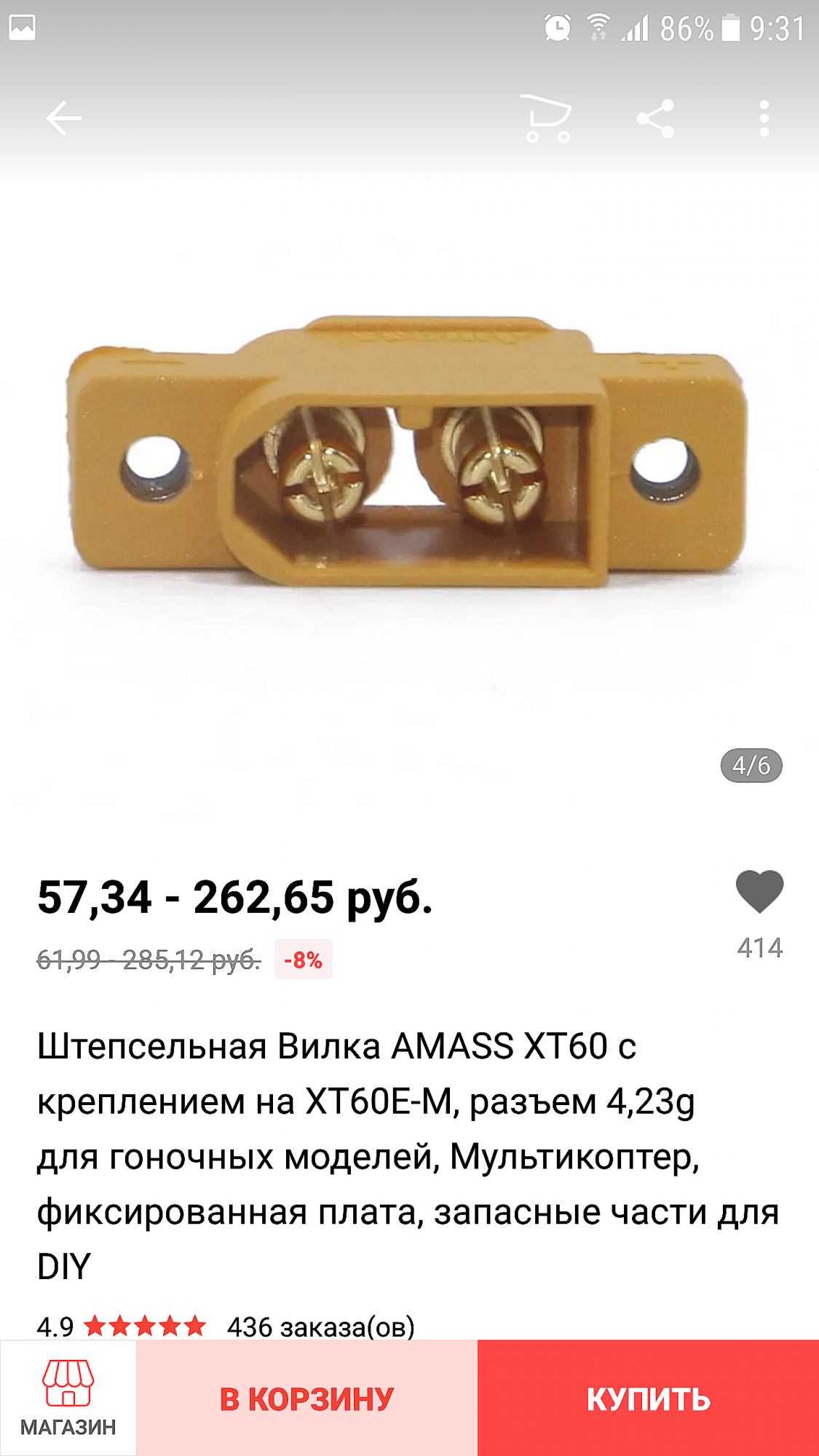The height and width of the screenshot is (1456, 819).
Task: Open the three-dot overflow menu
Action: coord(764,118)
